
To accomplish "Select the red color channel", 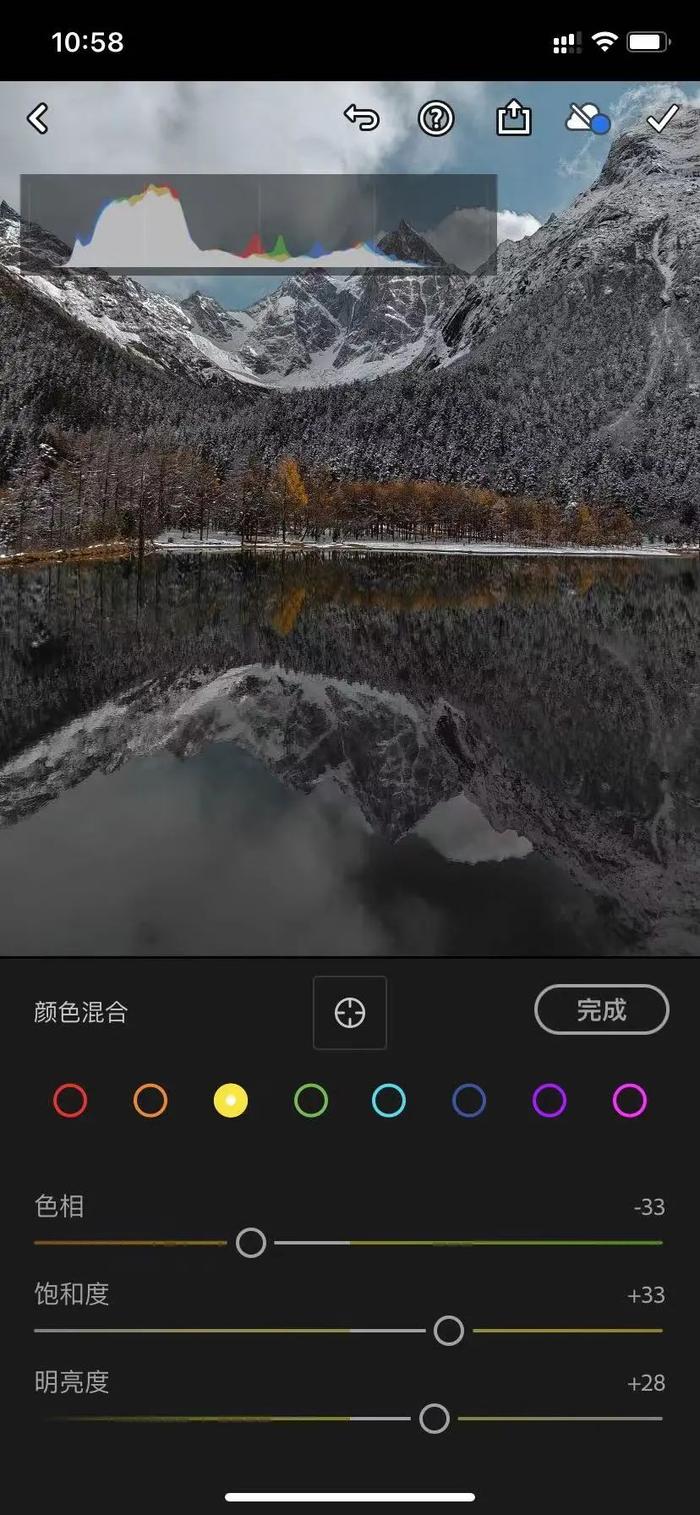I will click(x=70, y=1101).
